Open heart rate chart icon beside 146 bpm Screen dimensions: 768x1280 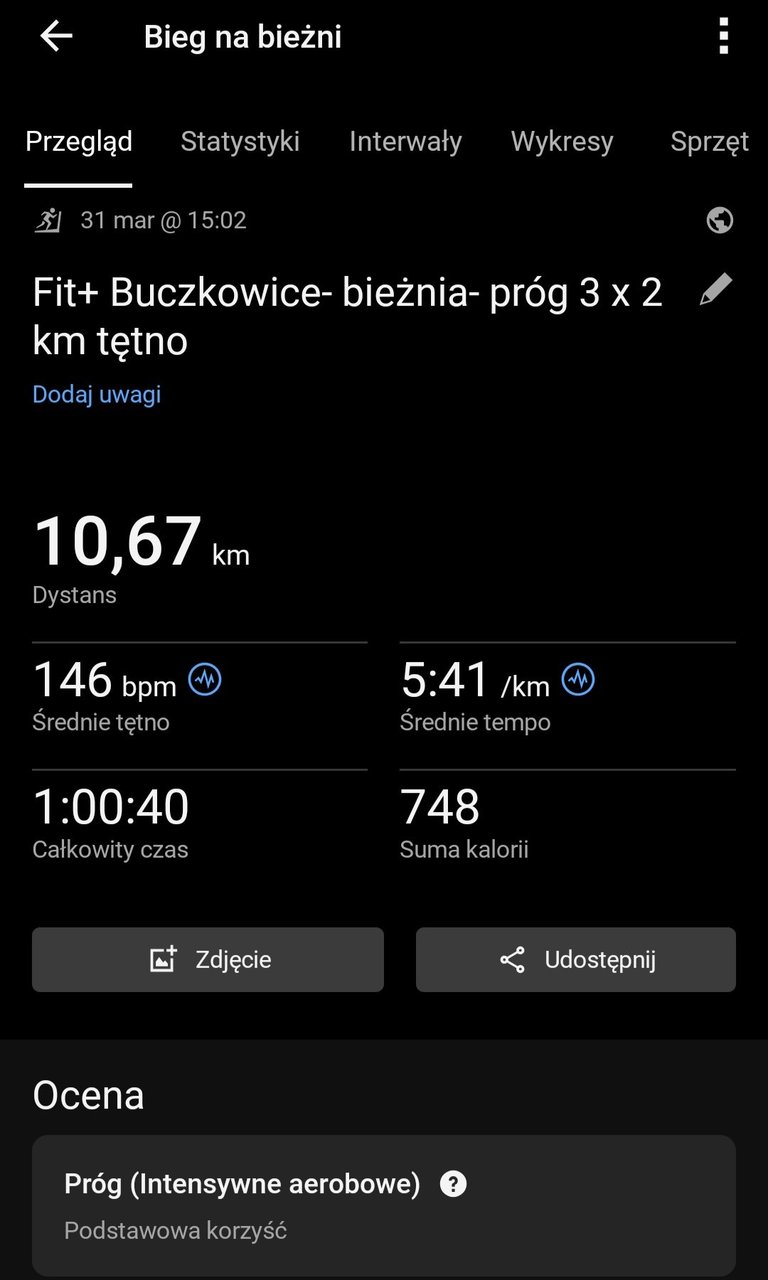click(205, 680)
